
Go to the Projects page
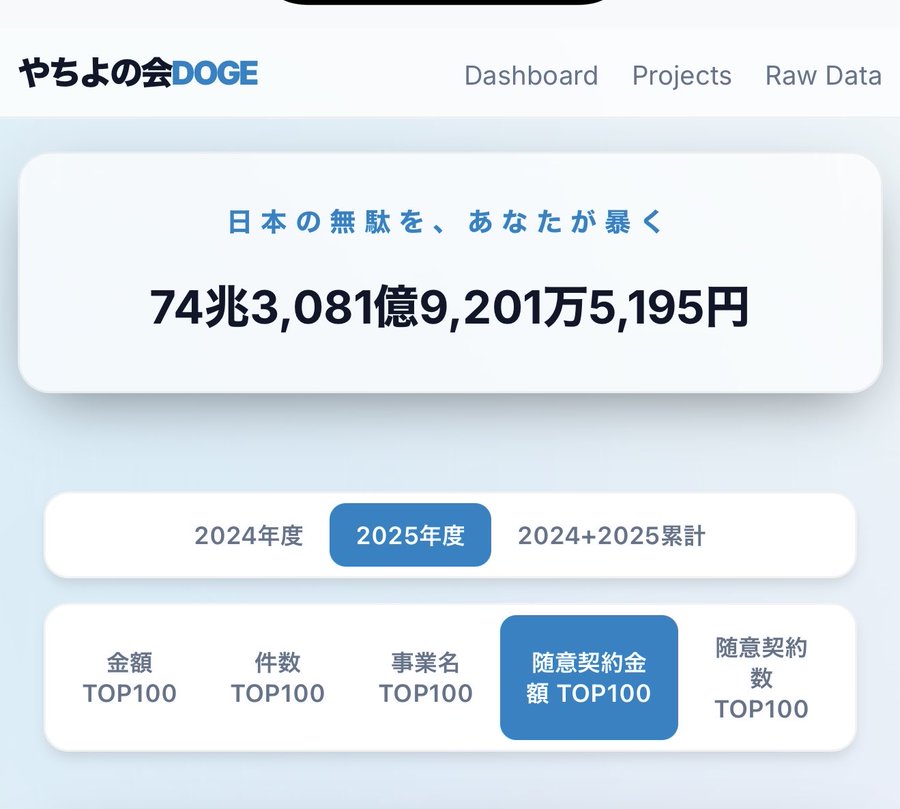click(x=682, y=76)
